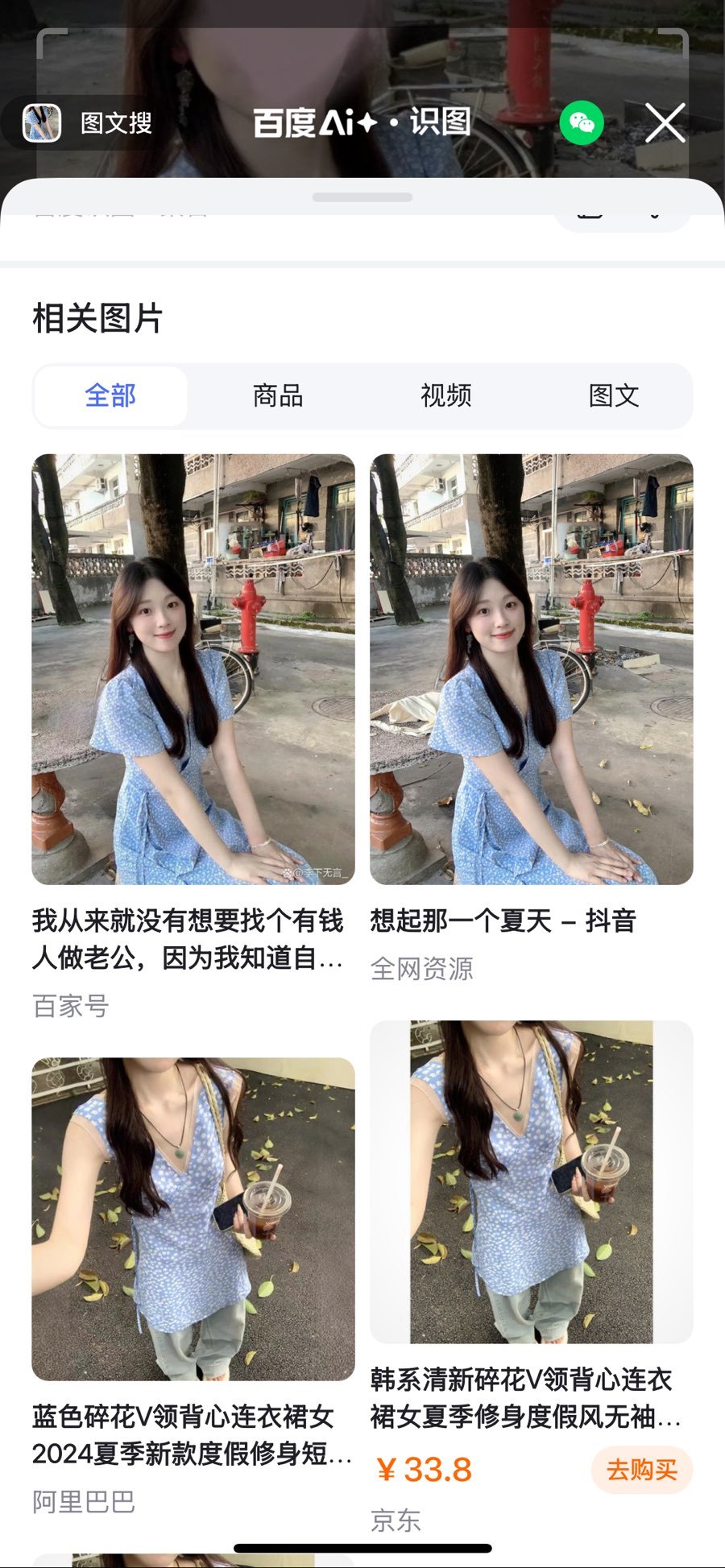Select the 全部 tab

pos(111,395)
